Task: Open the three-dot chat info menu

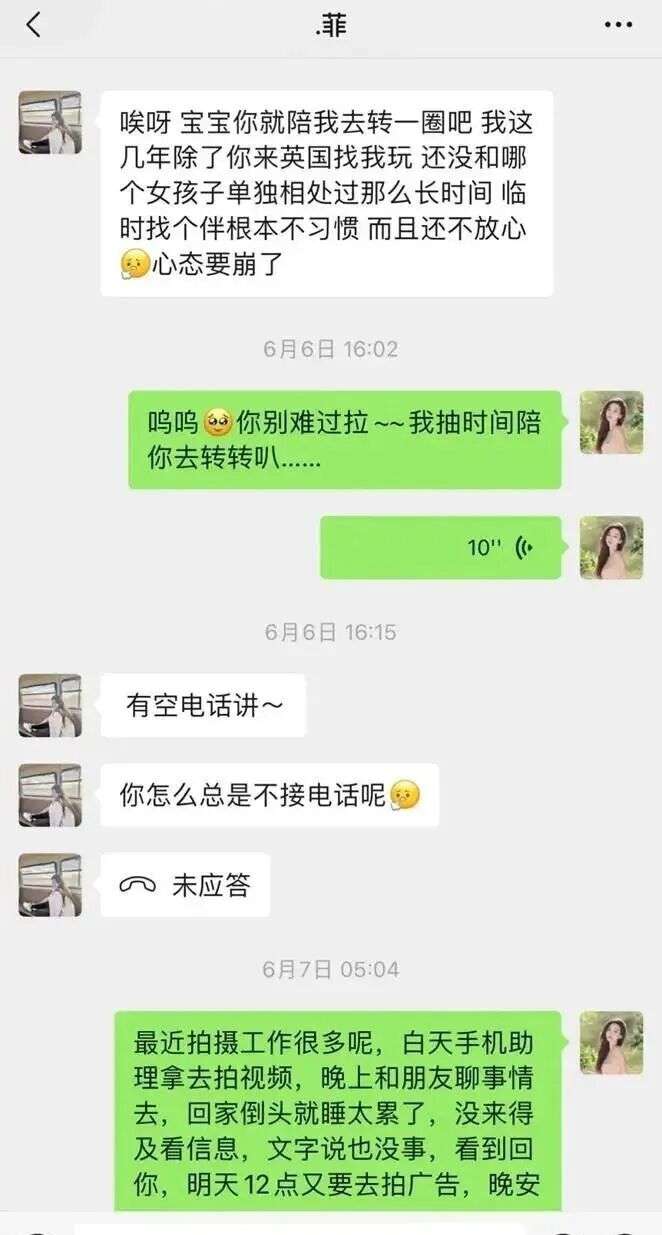Action: pos(618,26)
